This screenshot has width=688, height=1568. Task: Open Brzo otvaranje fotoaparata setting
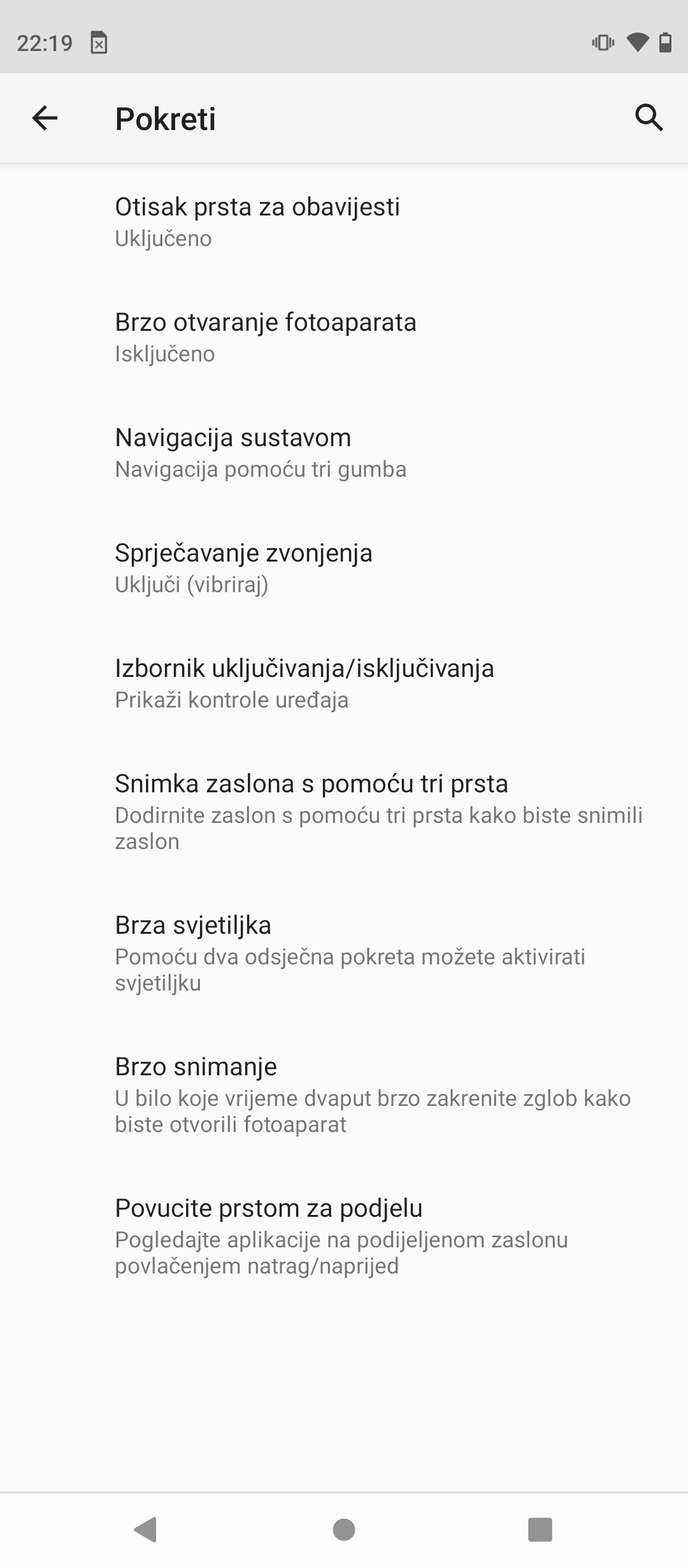pyautogui.click(x=344, y=337)
